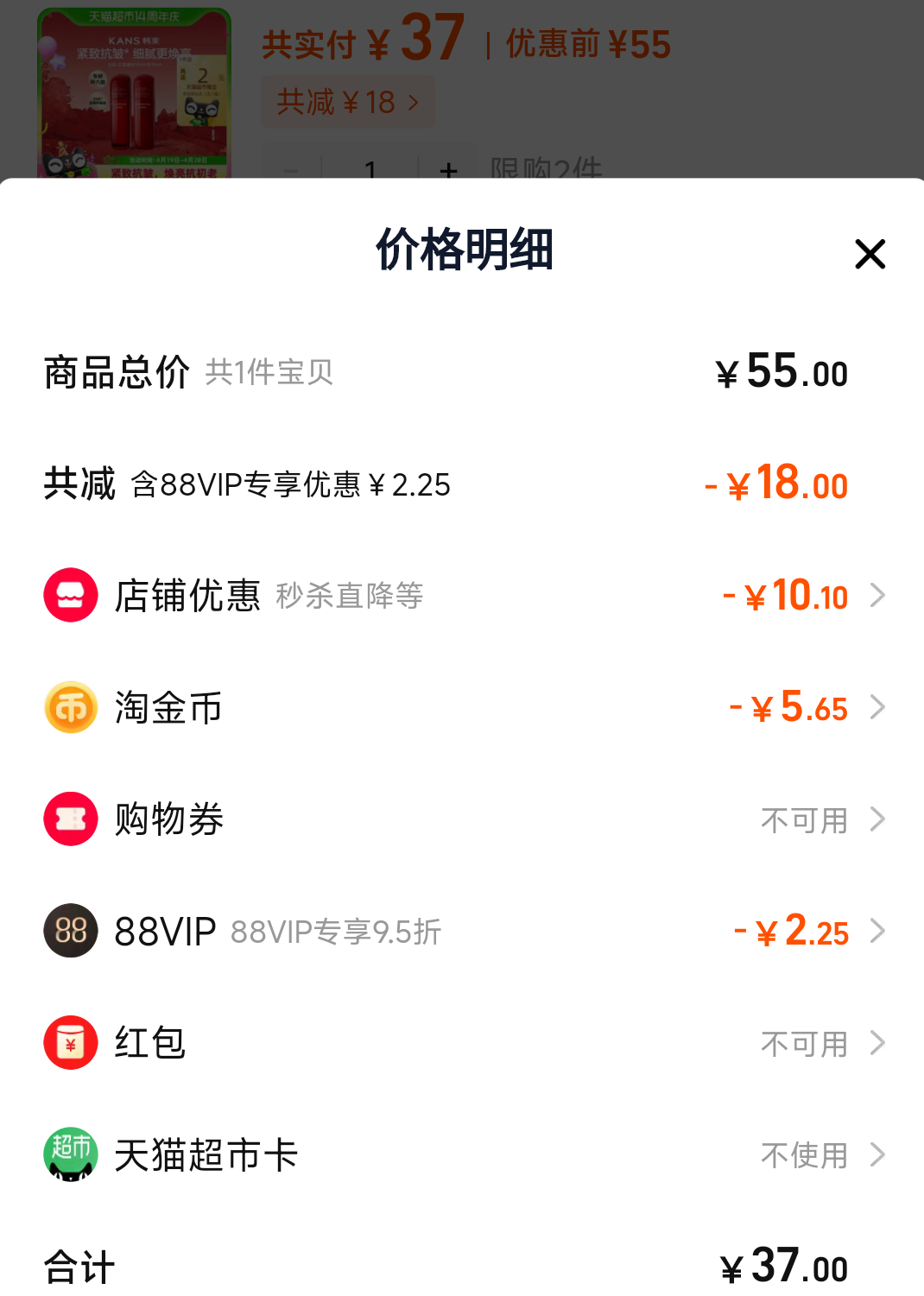The width and height of the screenshot is (924, 1296).
Task: Open the 88VIP 9.5折 discount details
Action: click(x=879, y=931)
